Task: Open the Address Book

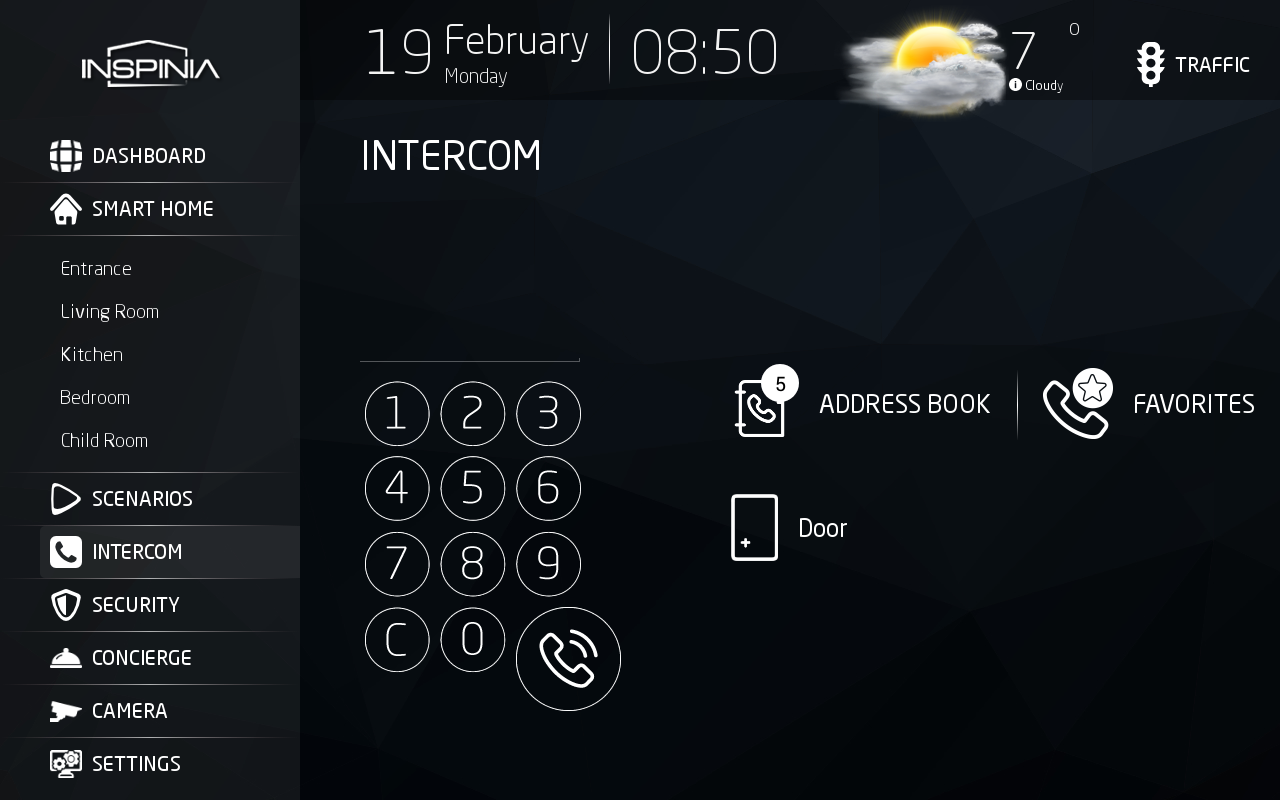Action: point(862,404)
